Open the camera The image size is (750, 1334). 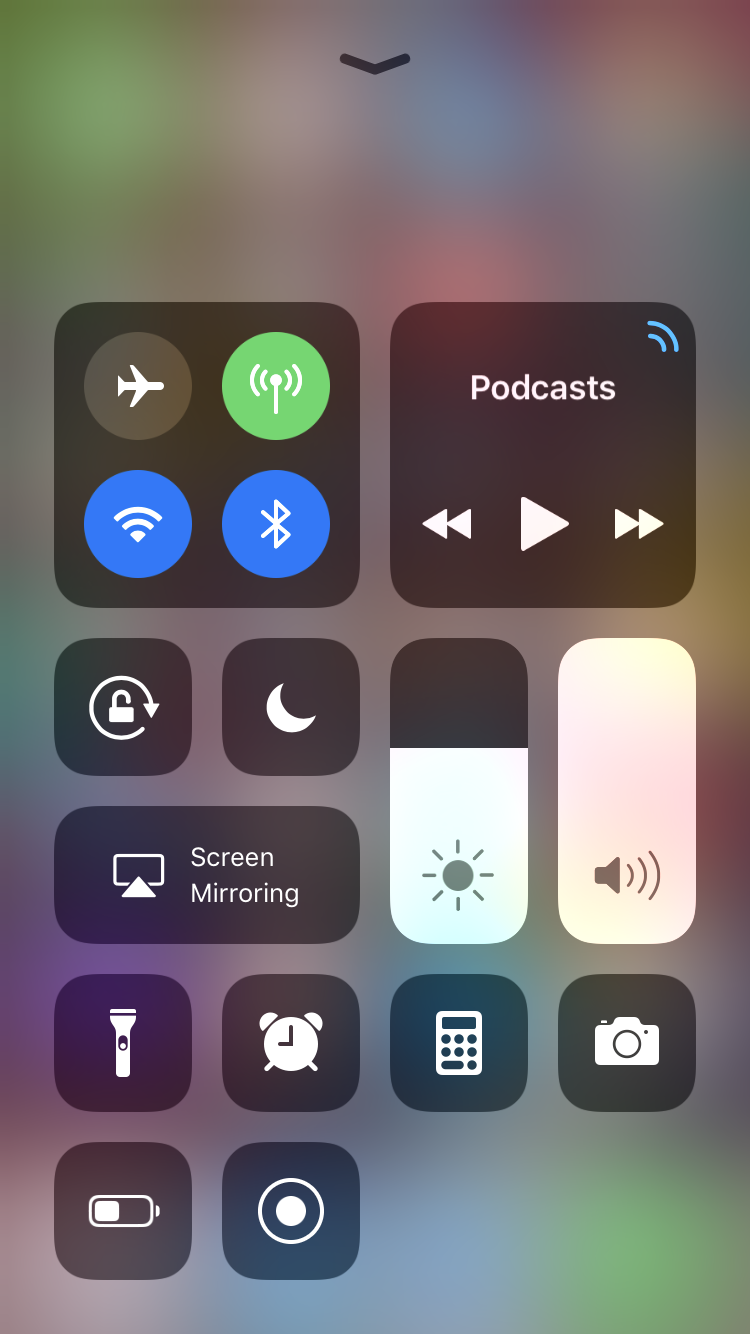pos(627,1043)
